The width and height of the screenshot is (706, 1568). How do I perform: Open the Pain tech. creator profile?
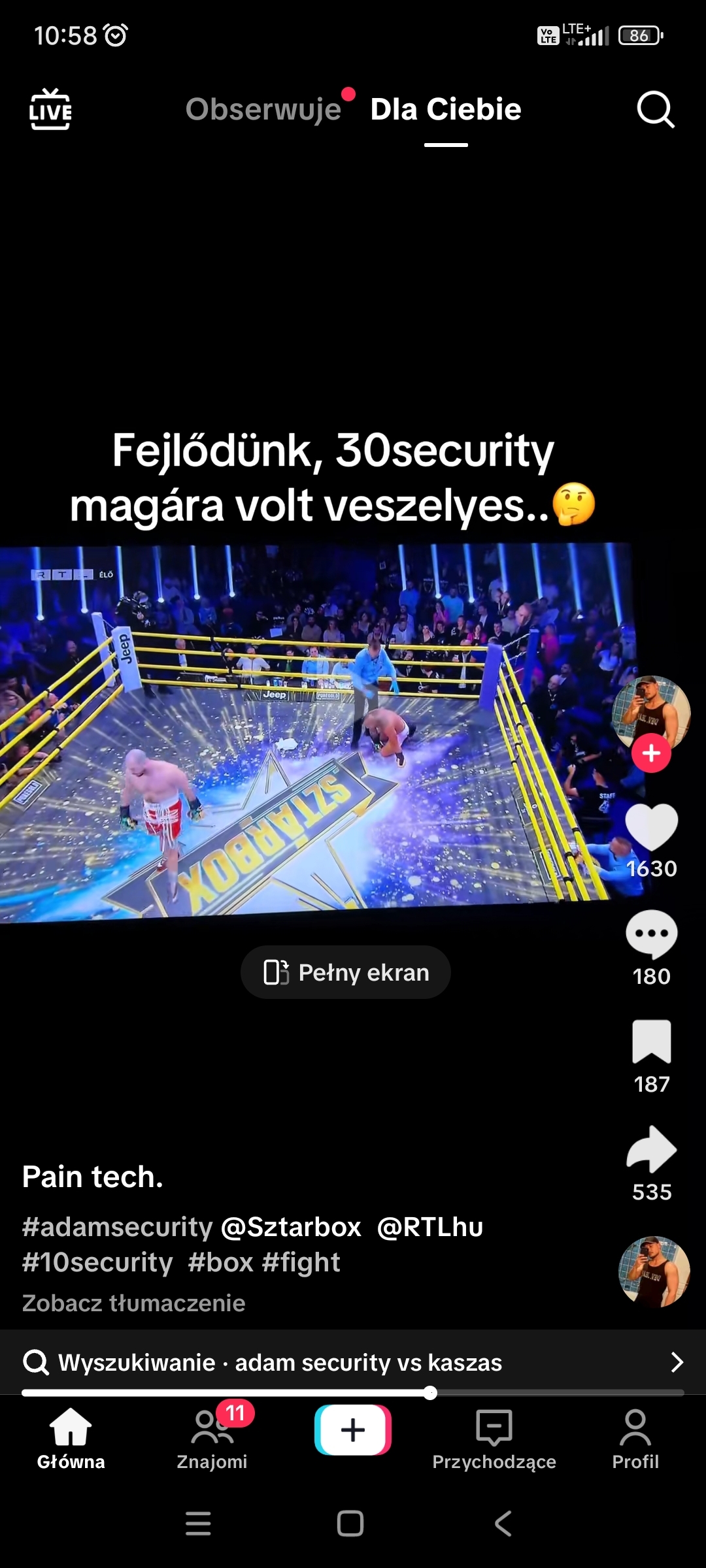[93, 1177]
